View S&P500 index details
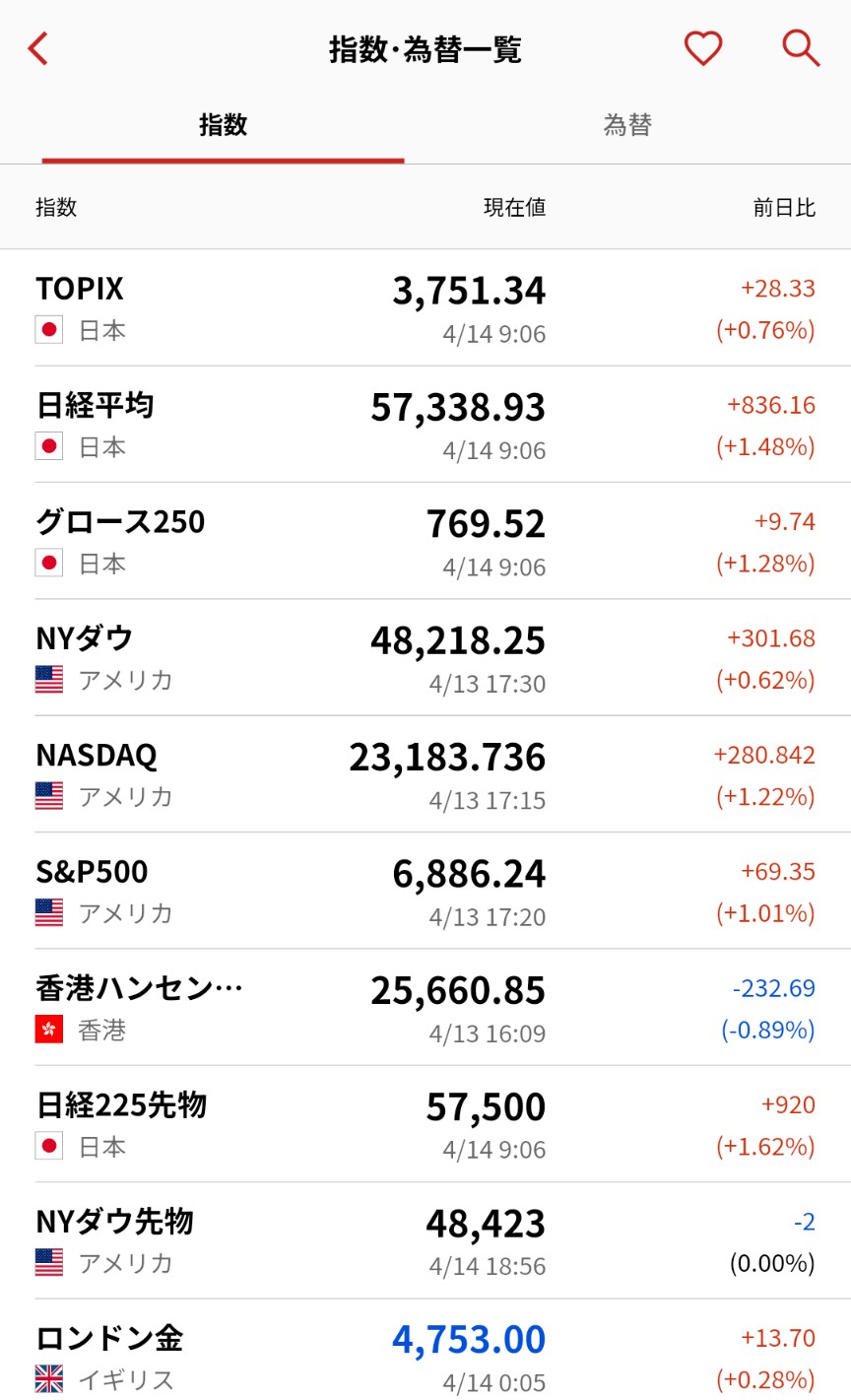 click(425, 891)
